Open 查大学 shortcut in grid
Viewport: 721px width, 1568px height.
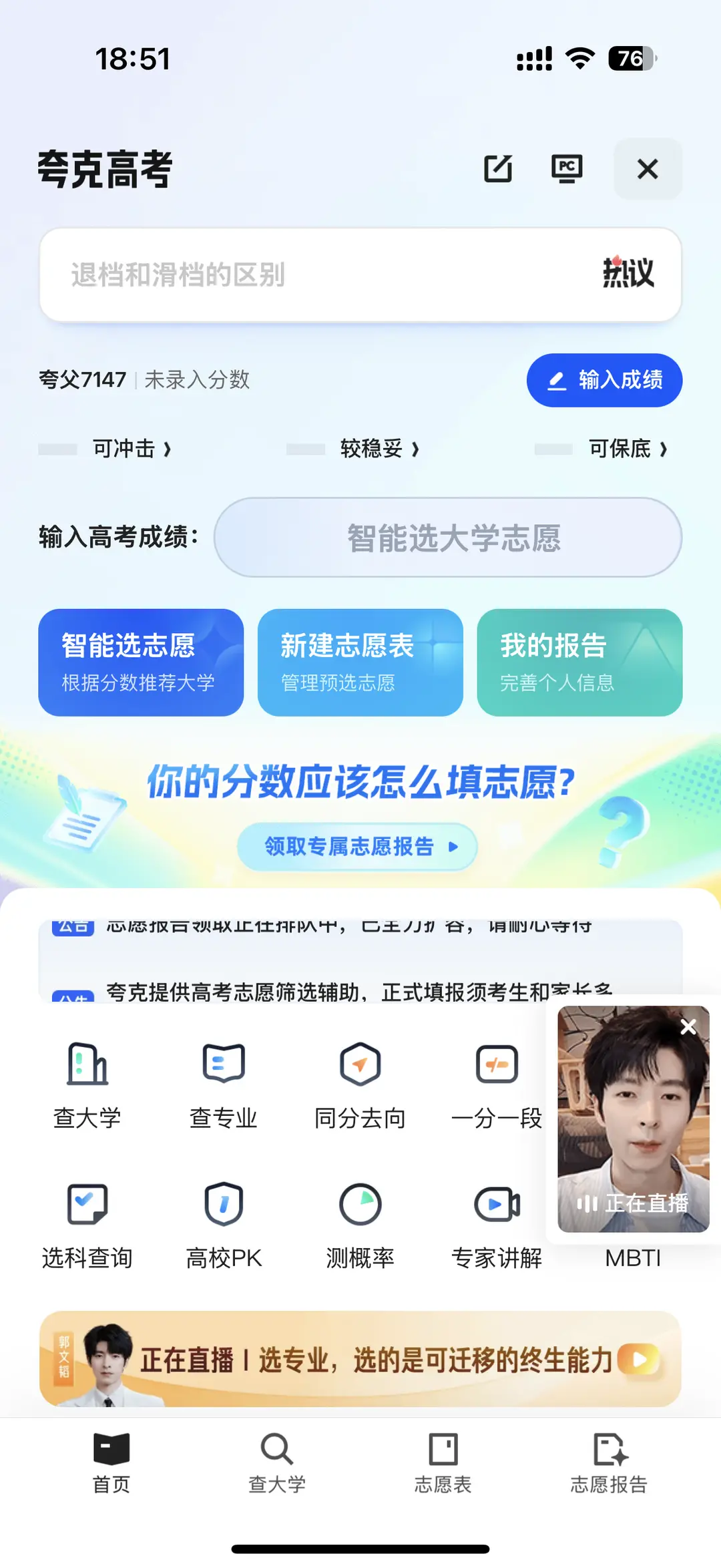(87, 1085)
